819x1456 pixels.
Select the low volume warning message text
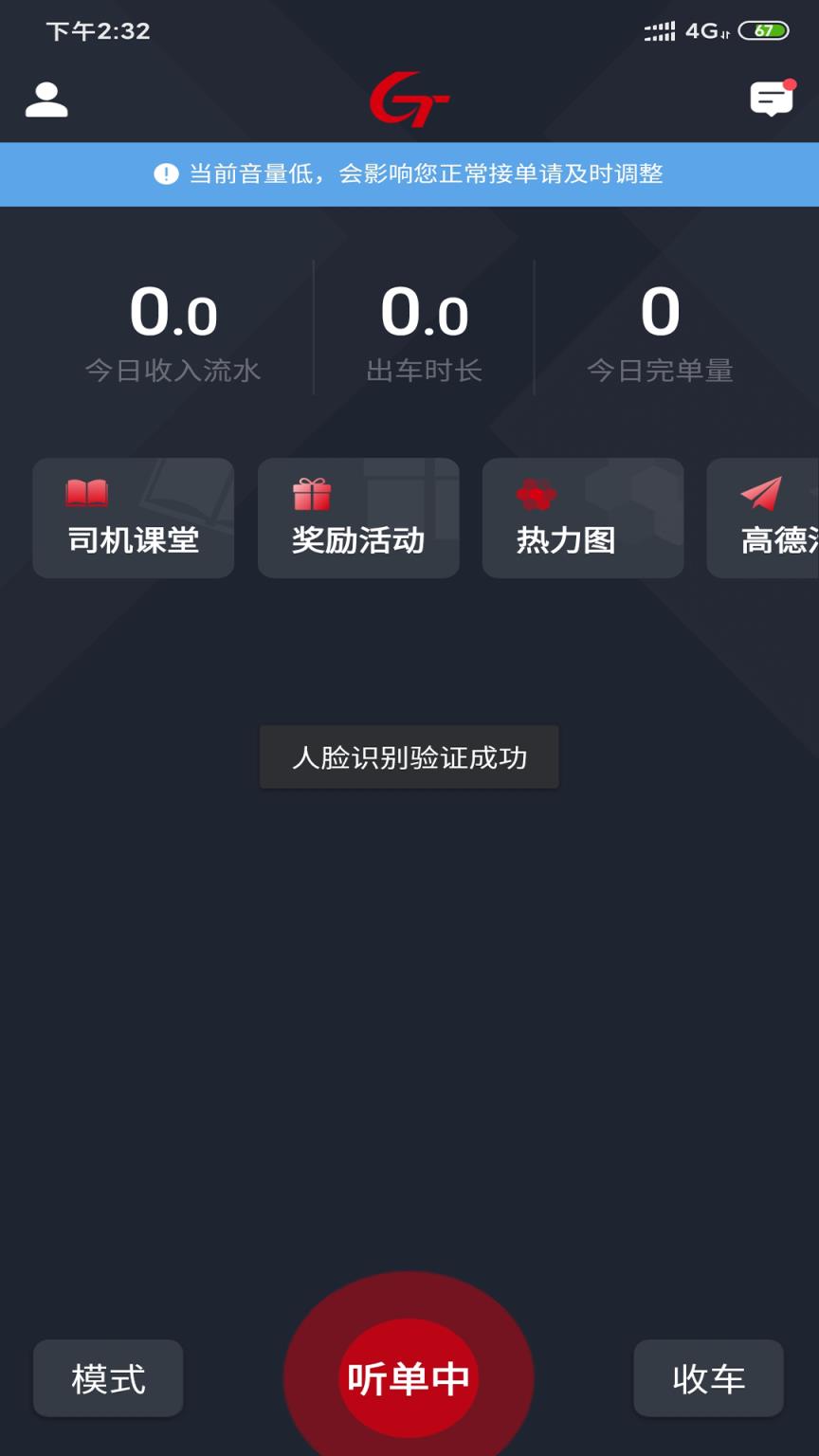pos(427,174)
